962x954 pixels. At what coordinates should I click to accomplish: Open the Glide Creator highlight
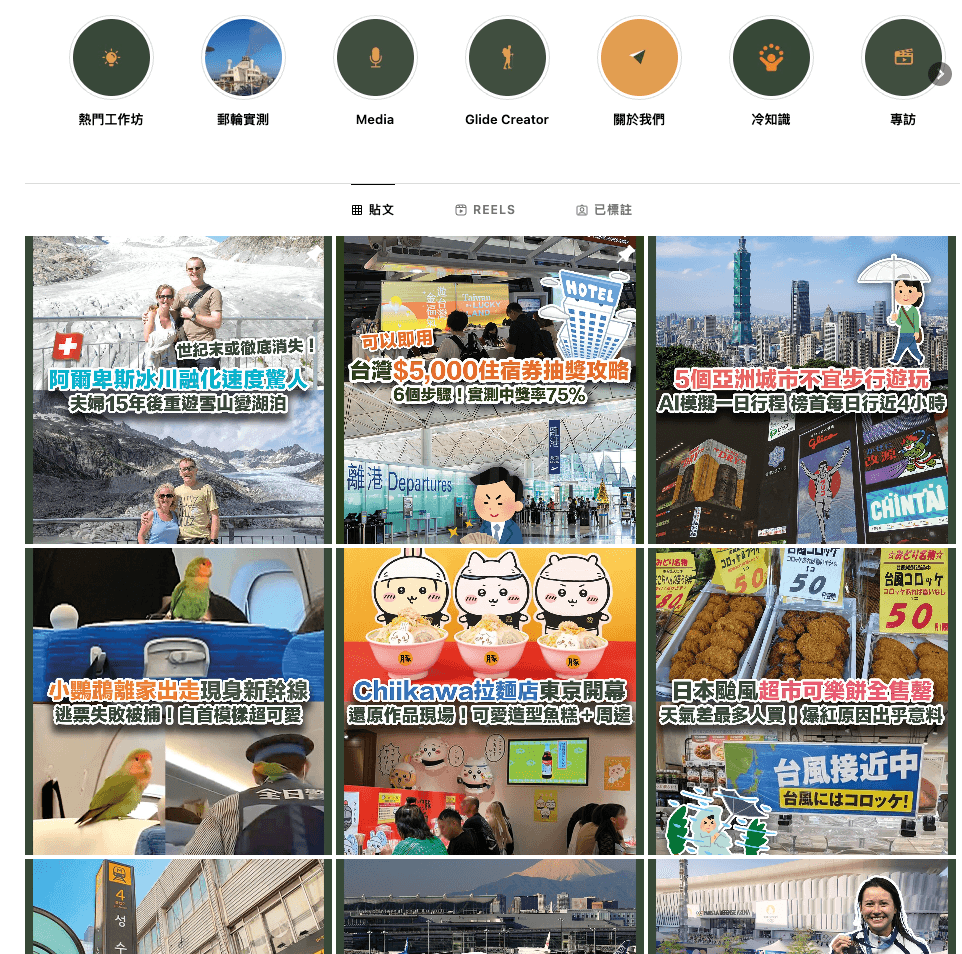507,58
